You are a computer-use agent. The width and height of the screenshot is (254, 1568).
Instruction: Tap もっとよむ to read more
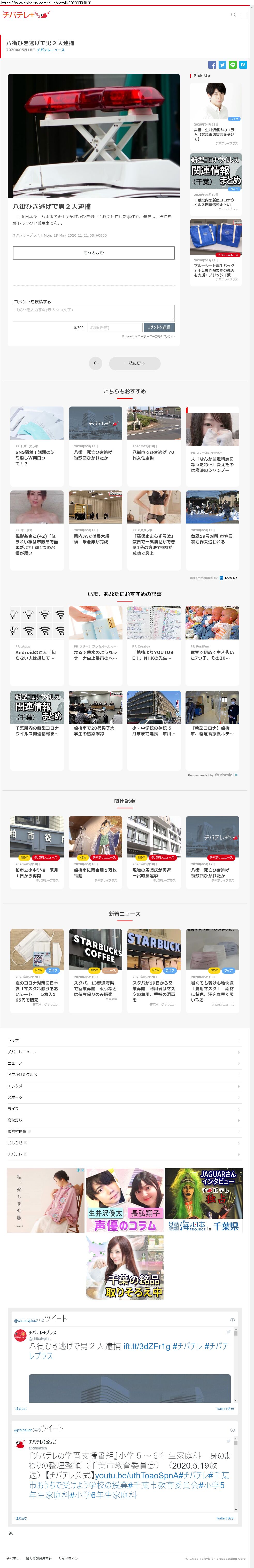coord(94,253)
